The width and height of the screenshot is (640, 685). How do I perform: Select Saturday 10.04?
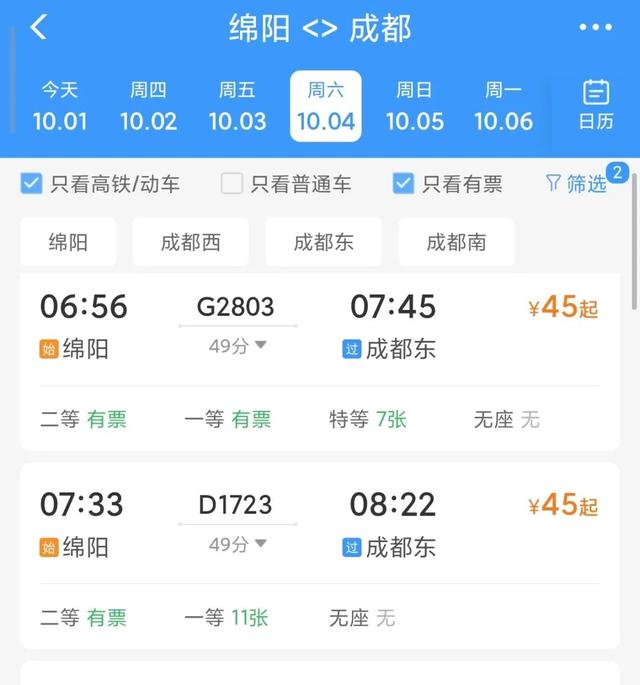tap(325, 107)
